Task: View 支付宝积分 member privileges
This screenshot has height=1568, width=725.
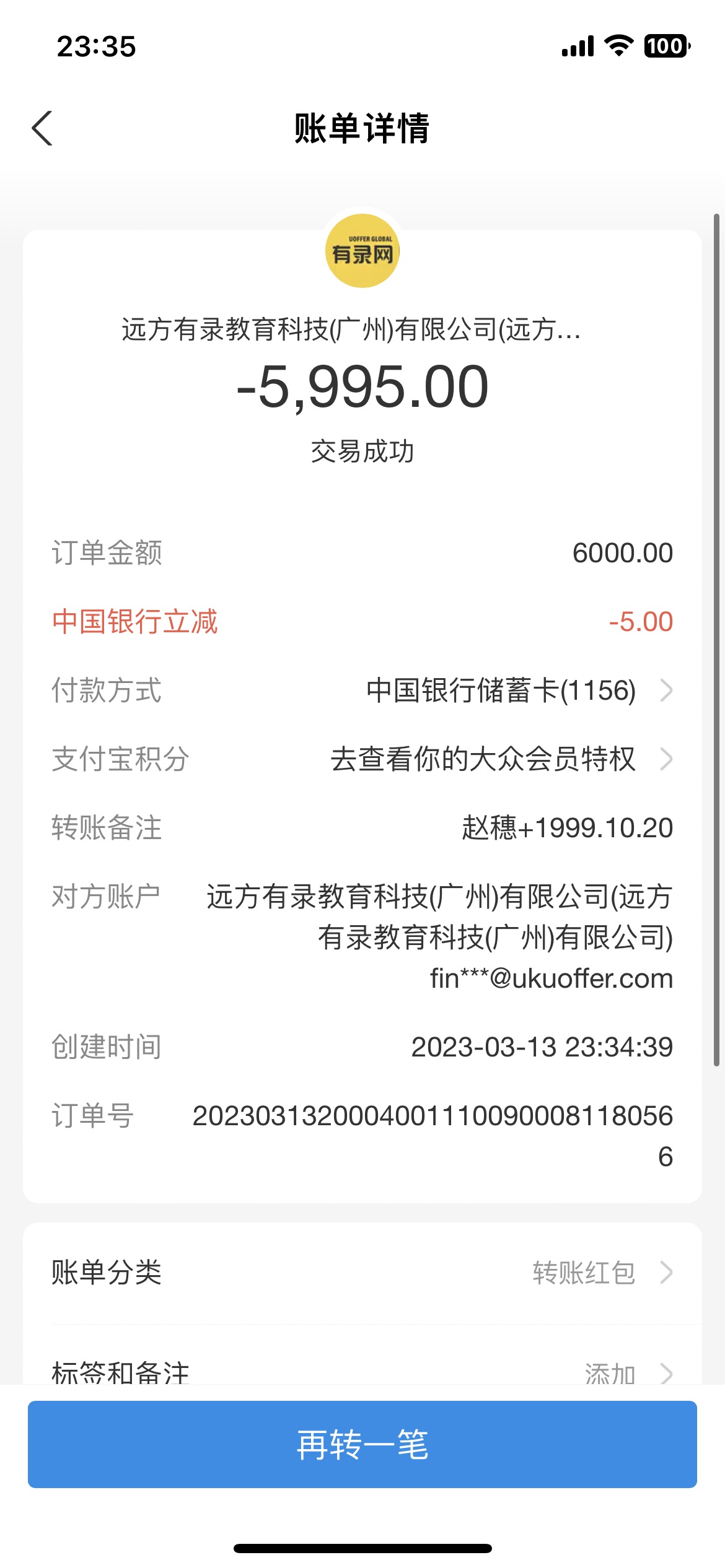Action: tap(499, 759)
